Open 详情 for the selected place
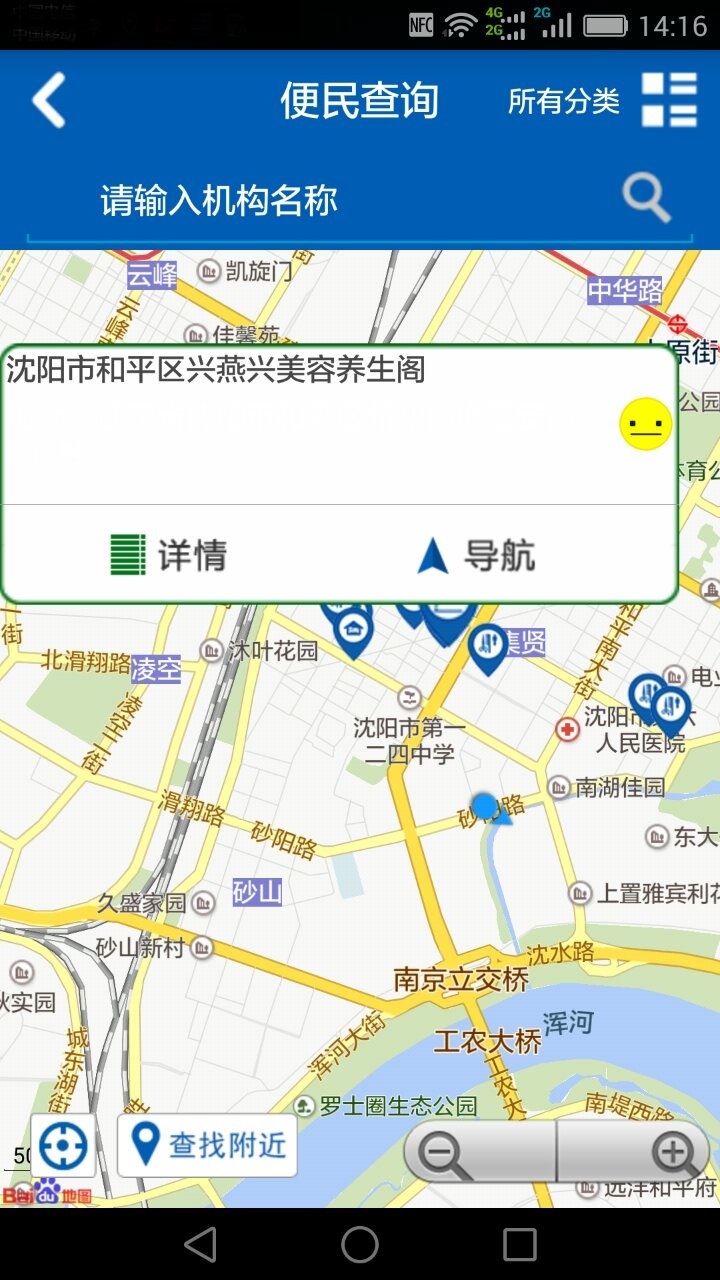The image size is (720, 1280). pos(169,555)
